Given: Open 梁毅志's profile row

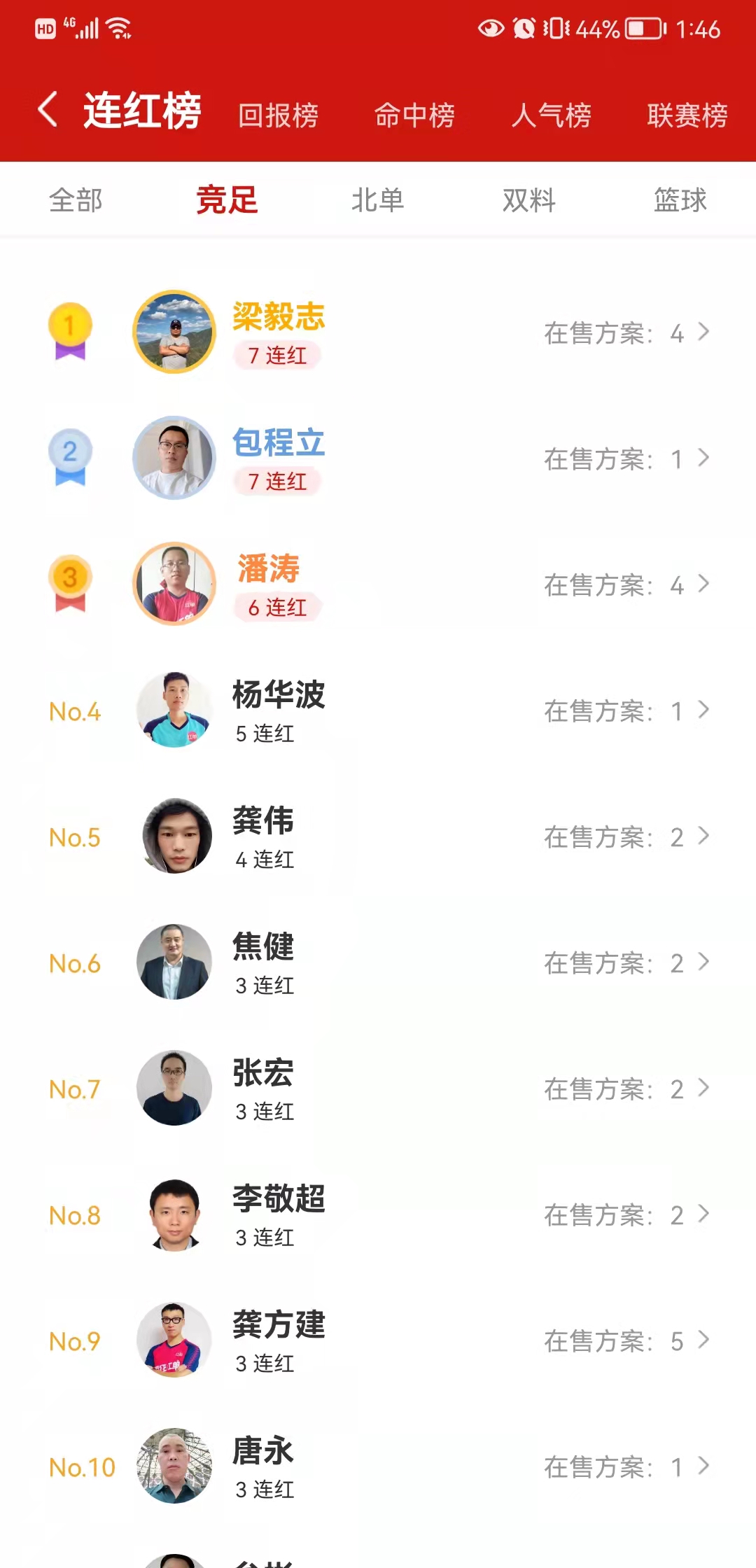Looking at the screenshot, I should (x=378, y=332).
